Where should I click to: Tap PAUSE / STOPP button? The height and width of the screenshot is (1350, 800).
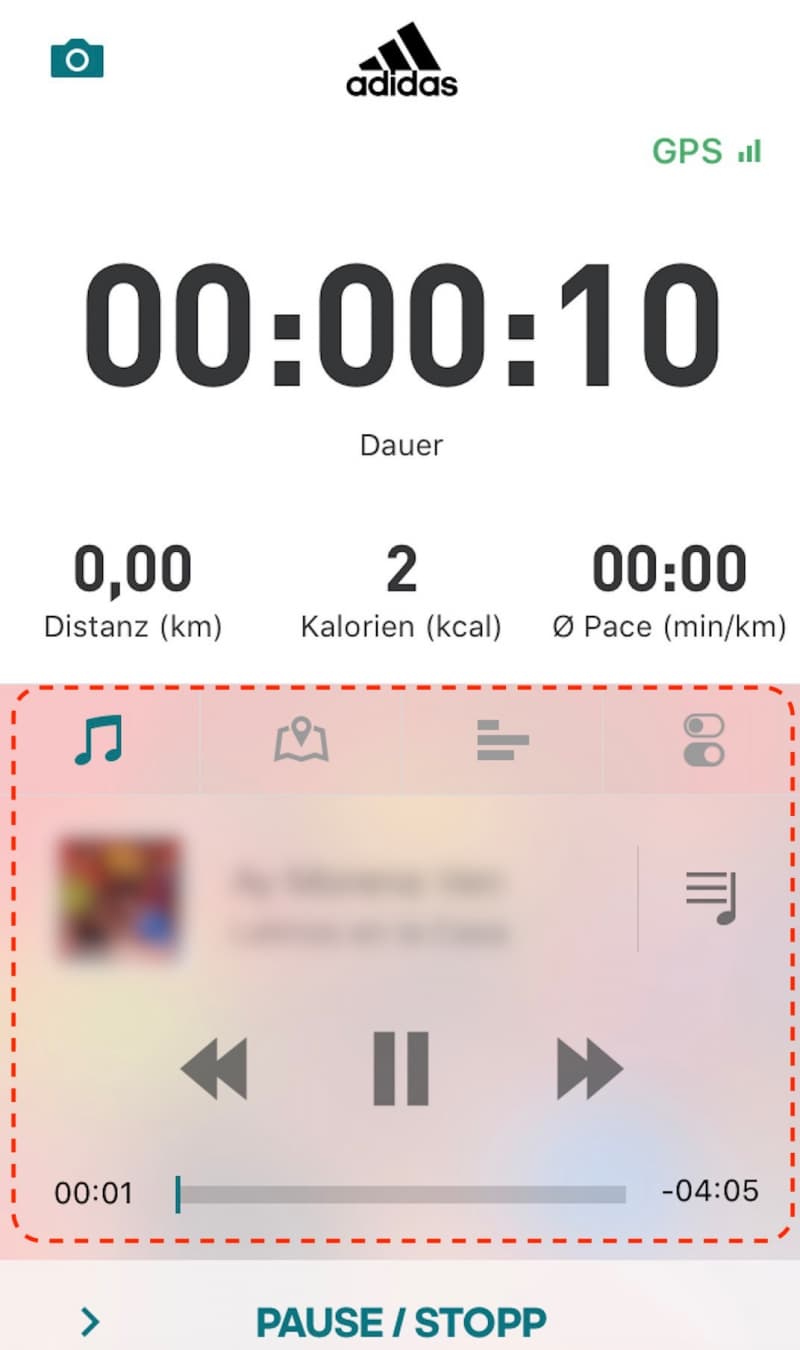400,1322
